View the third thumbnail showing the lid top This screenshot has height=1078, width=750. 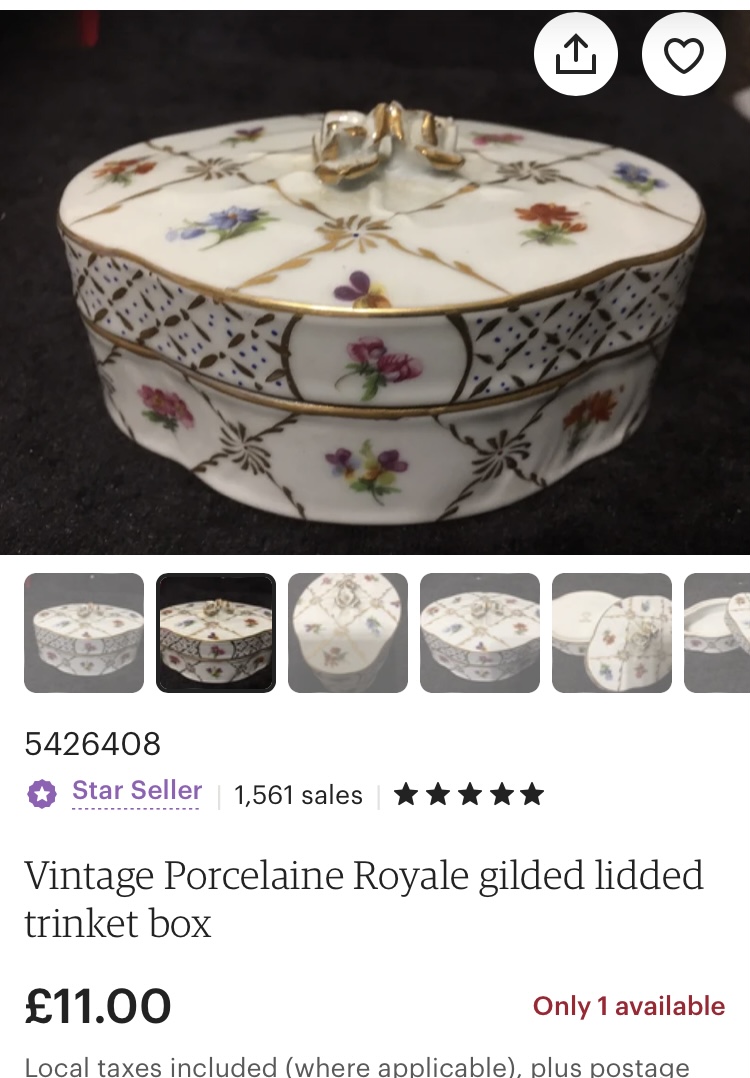[x=348, y=633]
